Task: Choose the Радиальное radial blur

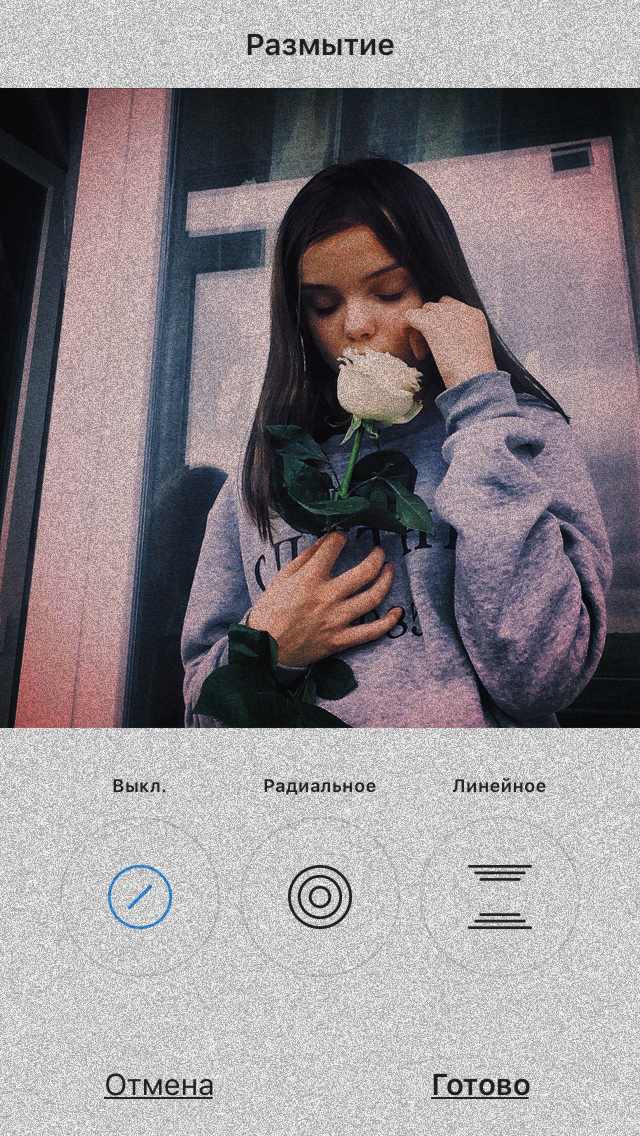Action: [320, 896]
